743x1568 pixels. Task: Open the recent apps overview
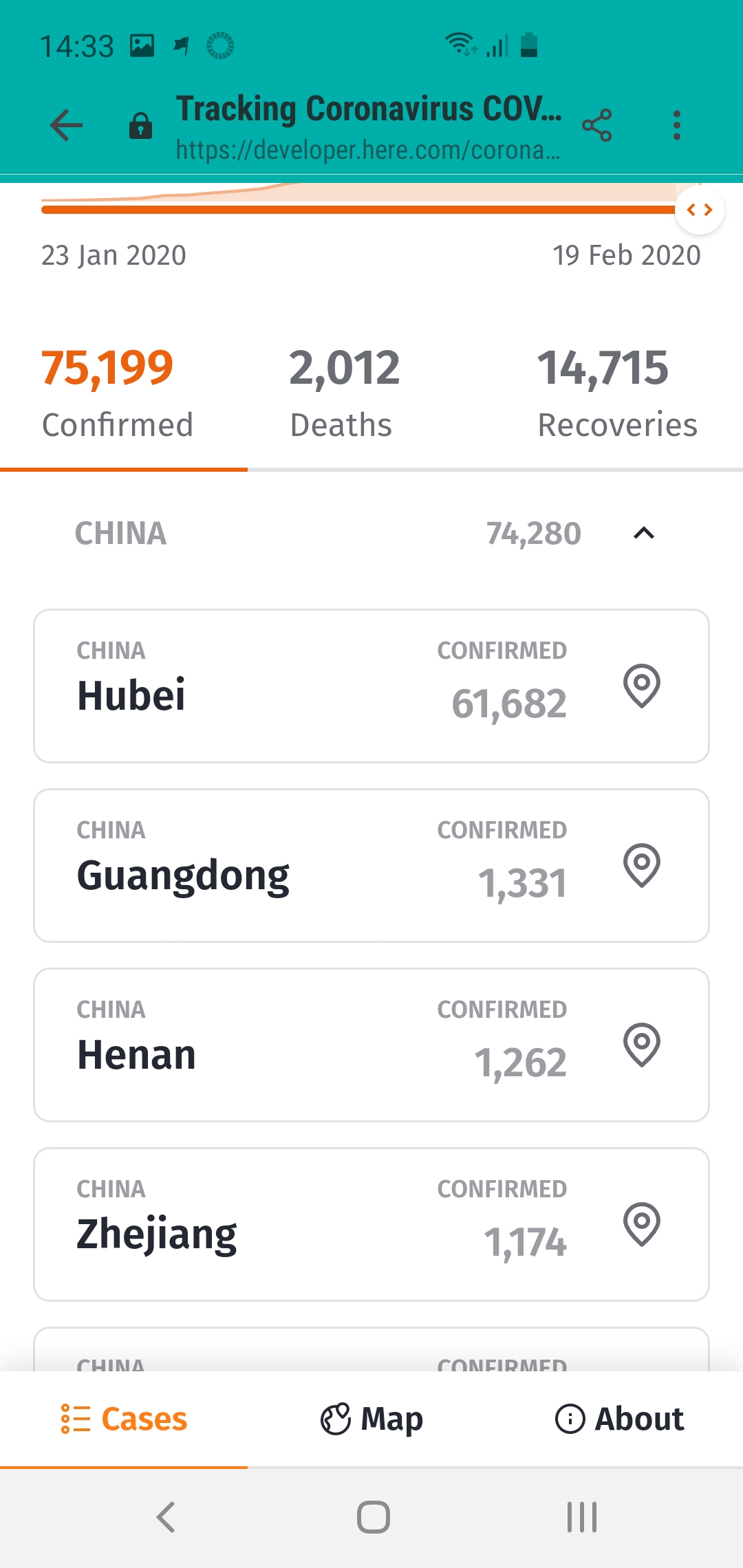point(581,1517)
